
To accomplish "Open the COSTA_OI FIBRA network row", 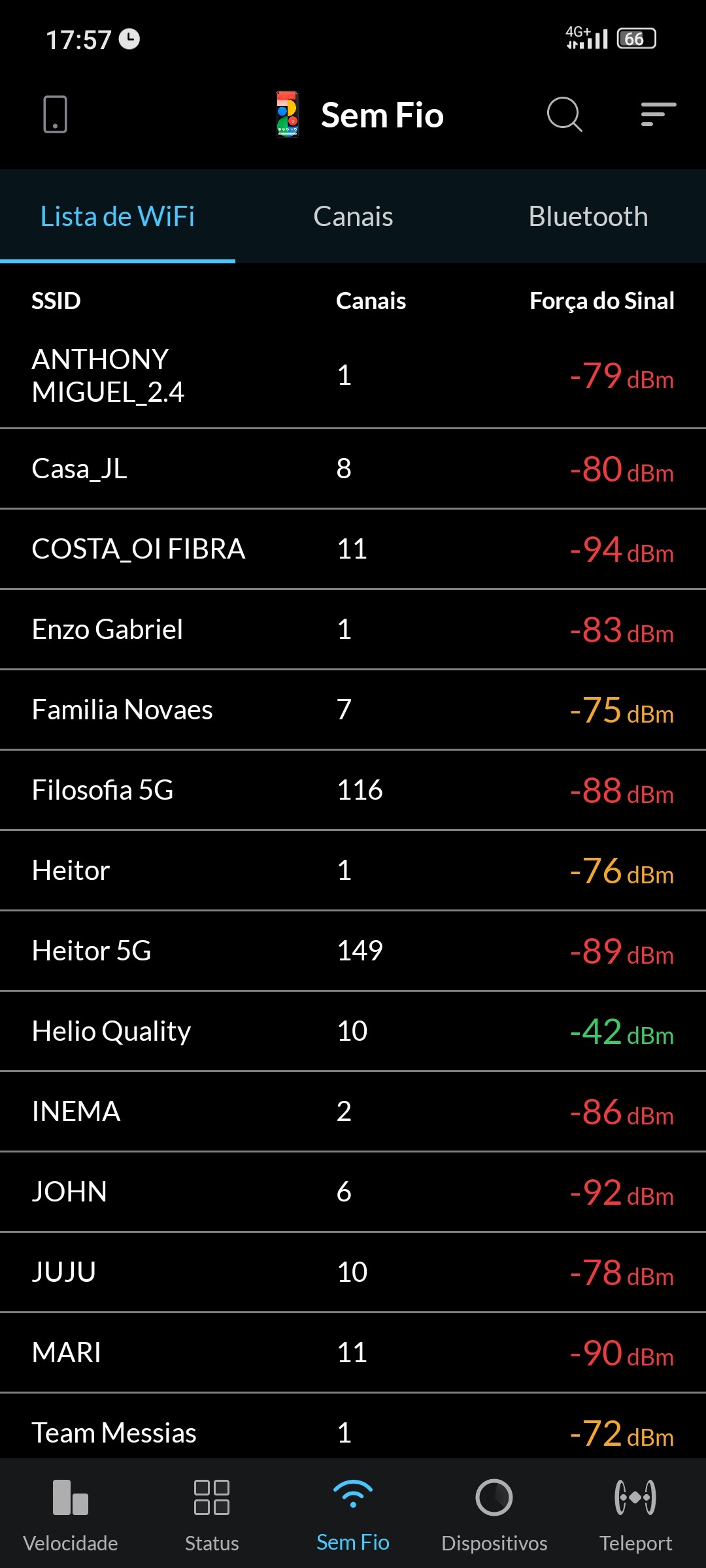I will (353, 549).
